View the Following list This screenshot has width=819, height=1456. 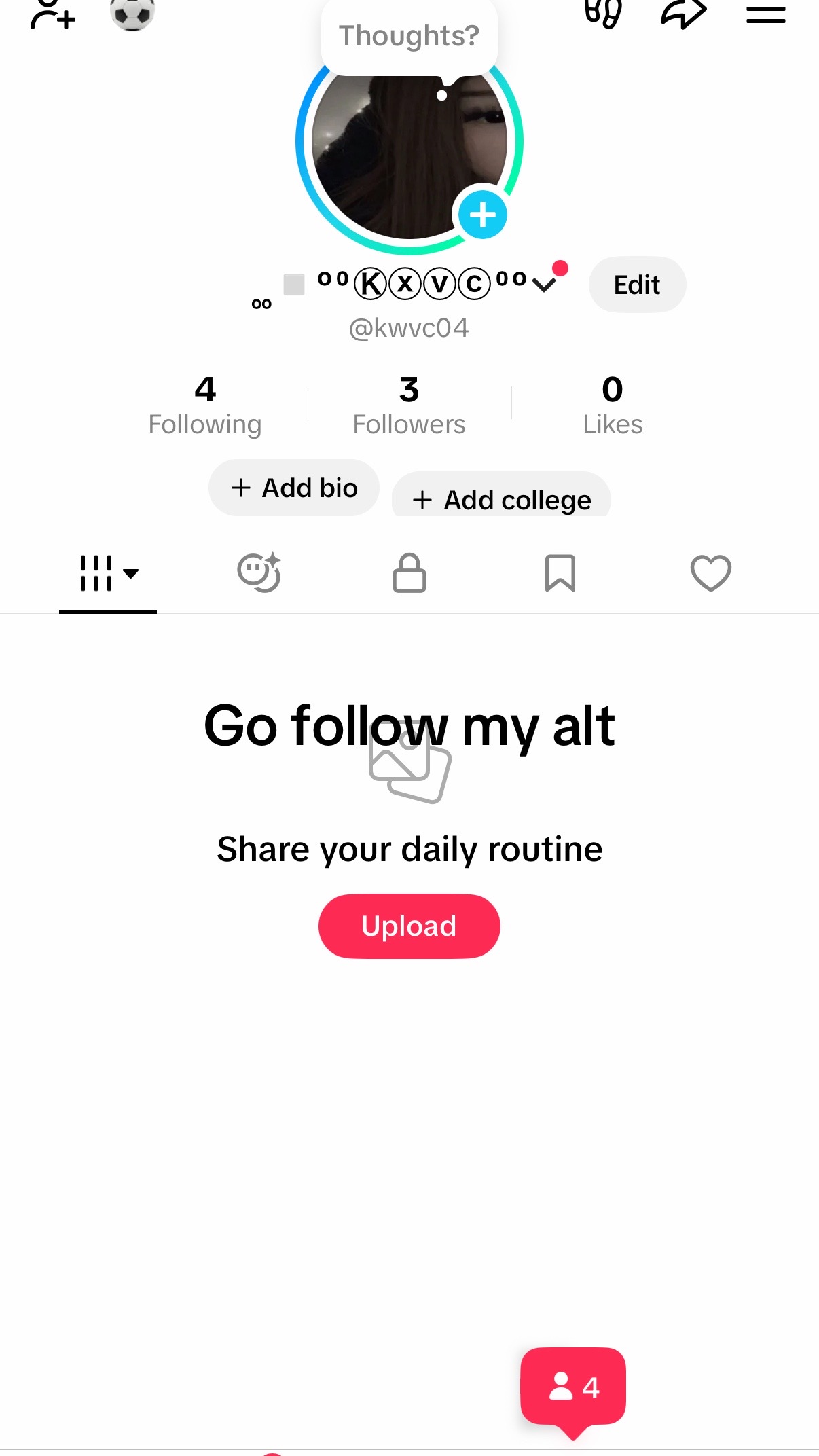tap(205, 405)
